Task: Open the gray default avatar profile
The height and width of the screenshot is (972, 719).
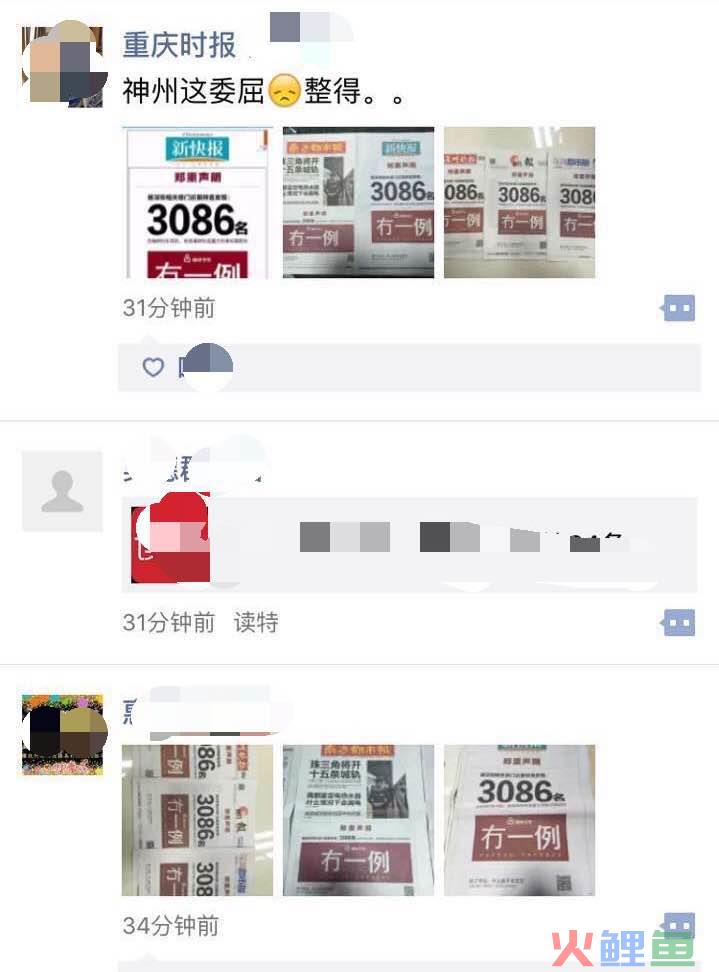Action: [62, 491]
